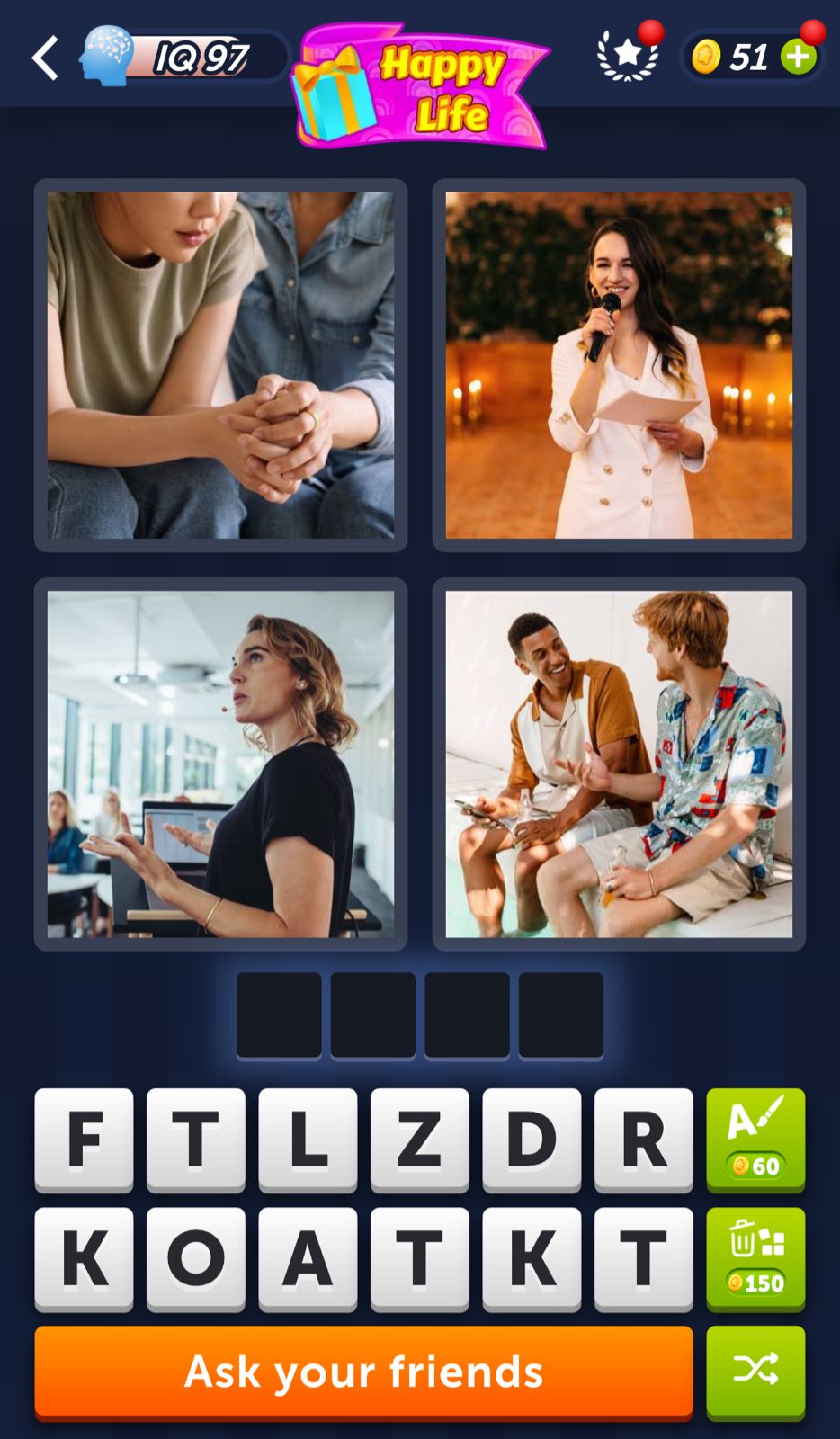Tap Ask your friends
840x1439 pixels.
click(363, 1372)
